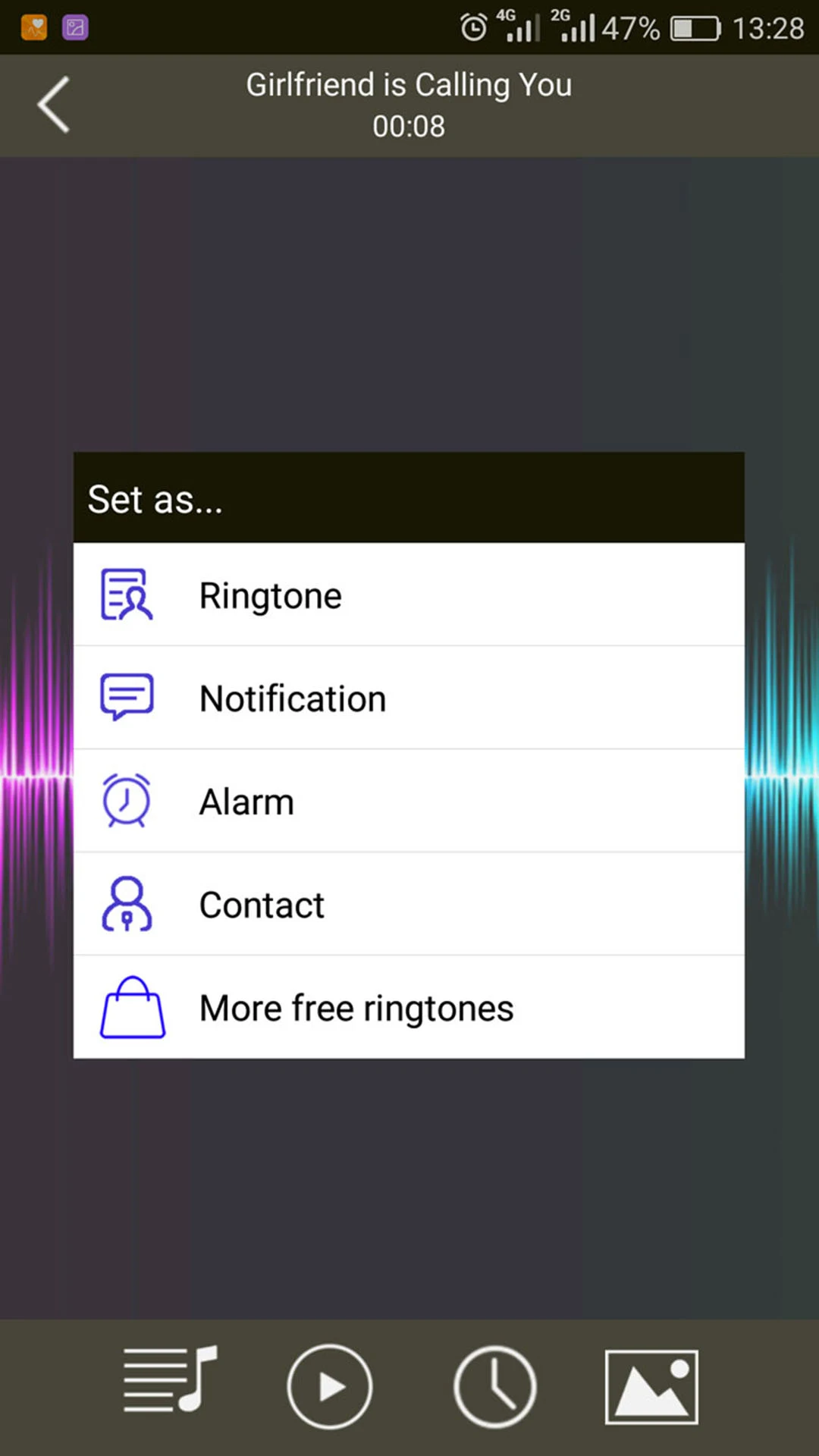Screen dimensions: 819x1456
Task: Play the Girlfriend is Calling You ringtone
Action: [329, 1386]
